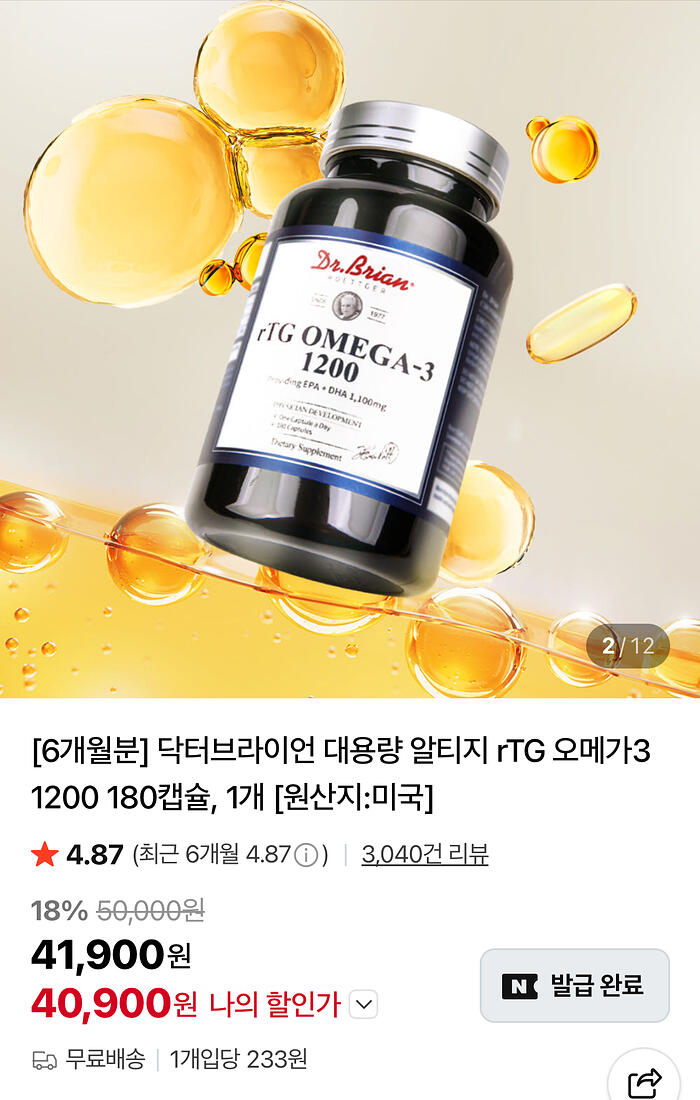The height and width of the screenshot is (1100, 700).
Task: Open the 3,040건 리뷰 reviews link
Action: click(x=424, y=854)
